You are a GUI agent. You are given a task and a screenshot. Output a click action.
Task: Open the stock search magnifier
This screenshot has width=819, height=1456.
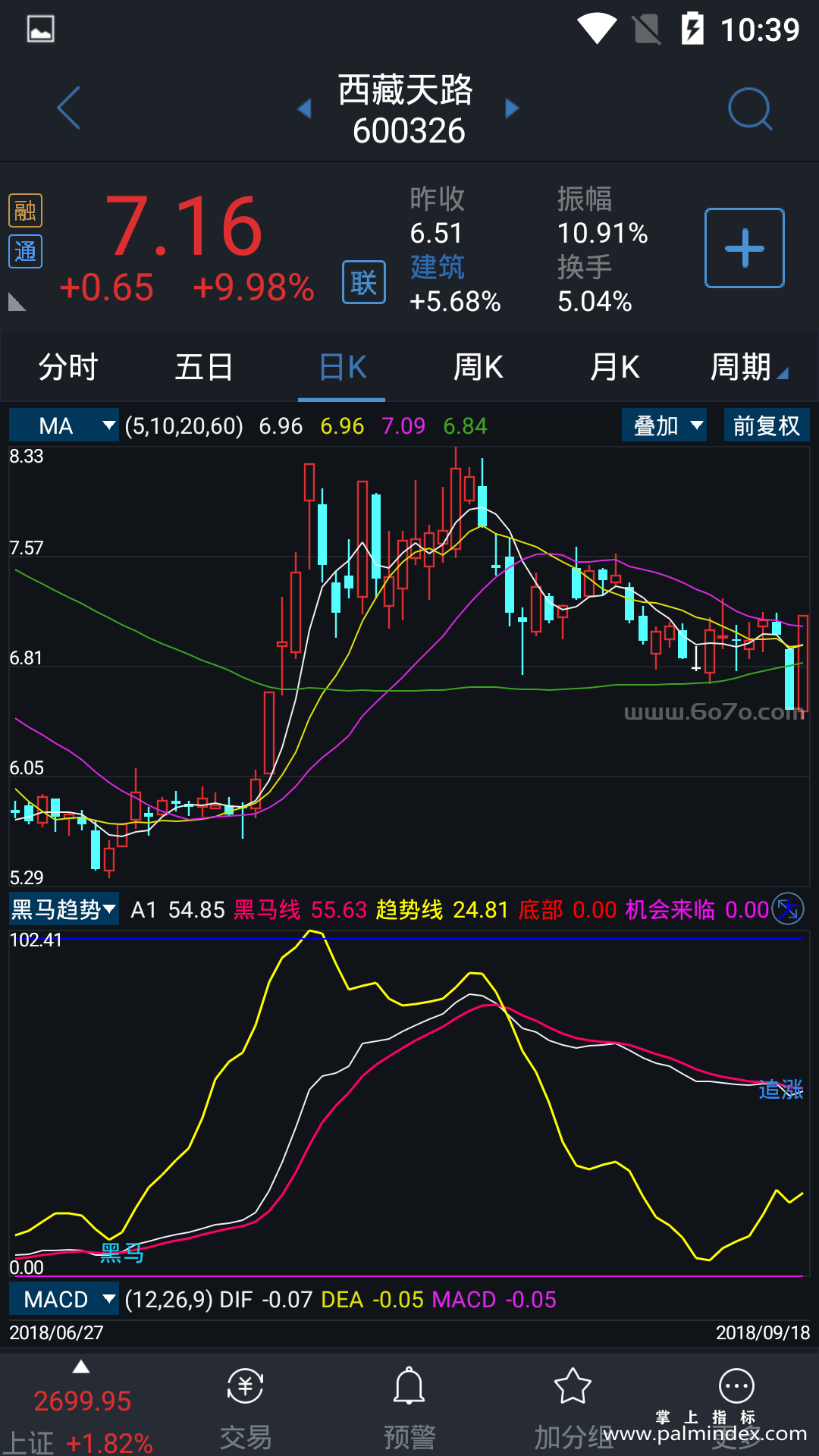[749, 110]
